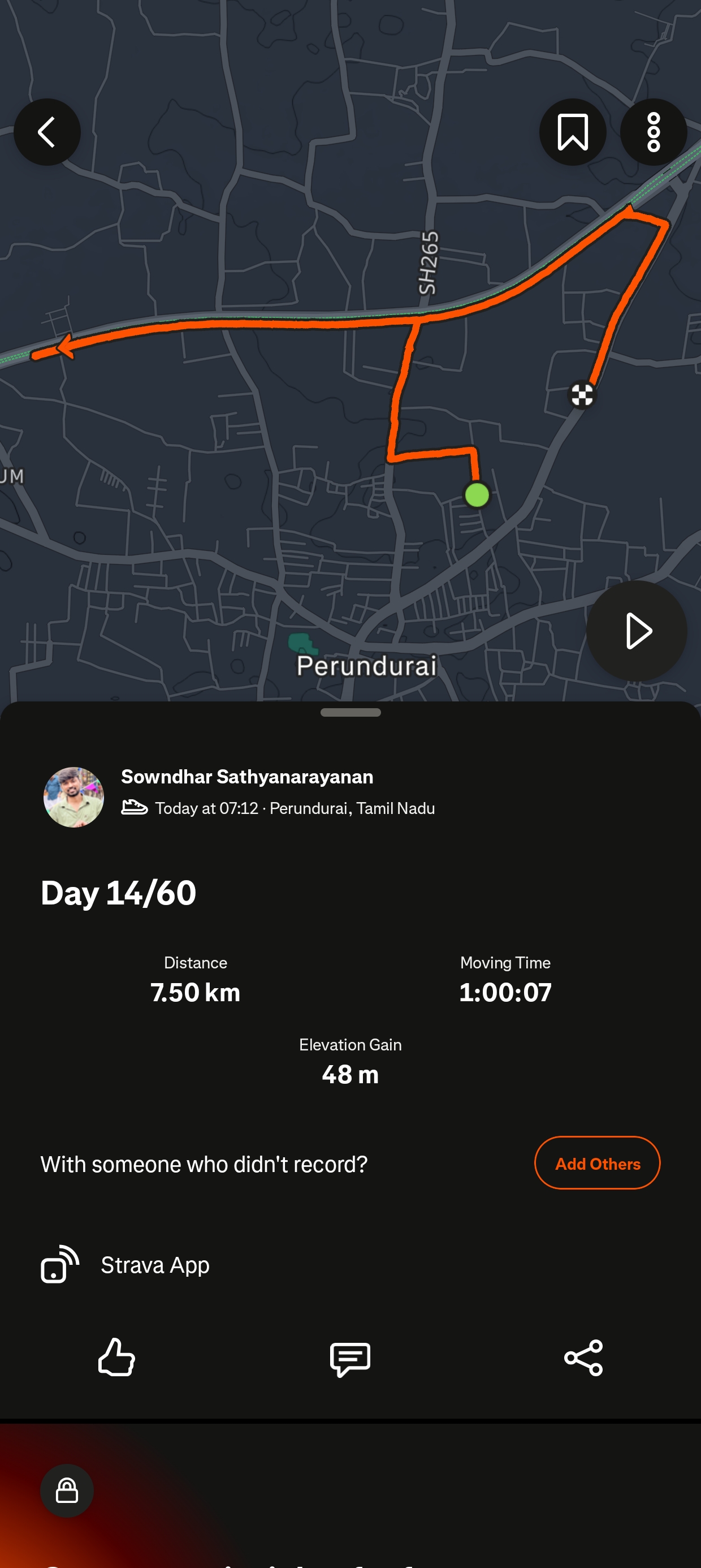Tap the bottom sheet drag handle
The height and width of the screenshot is (1568, 701).
(x=350, y=712)
